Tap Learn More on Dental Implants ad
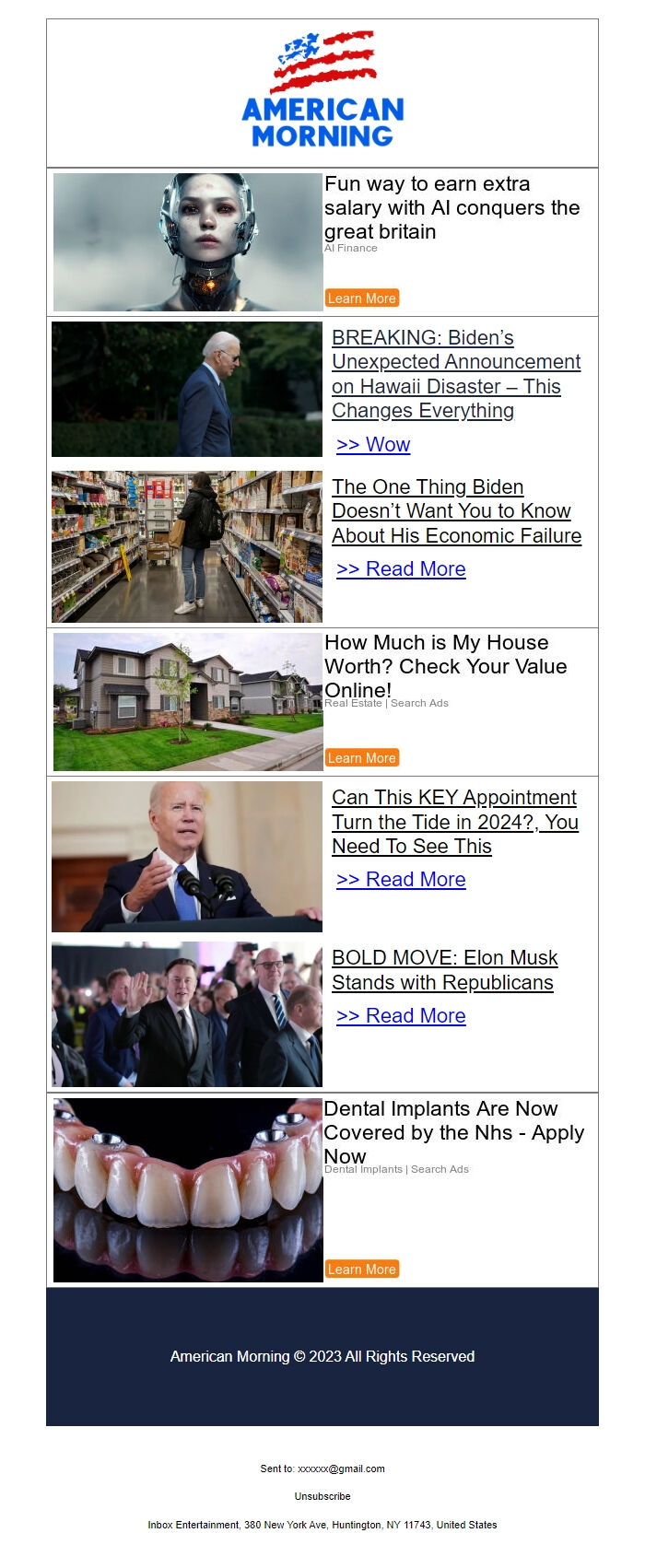 coord(361,1270)
